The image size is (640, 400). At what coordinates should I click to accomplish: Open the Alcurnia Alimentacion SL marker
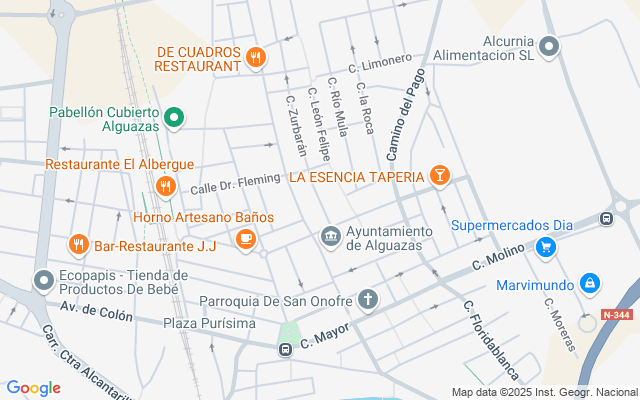click(x=549, y=47)
